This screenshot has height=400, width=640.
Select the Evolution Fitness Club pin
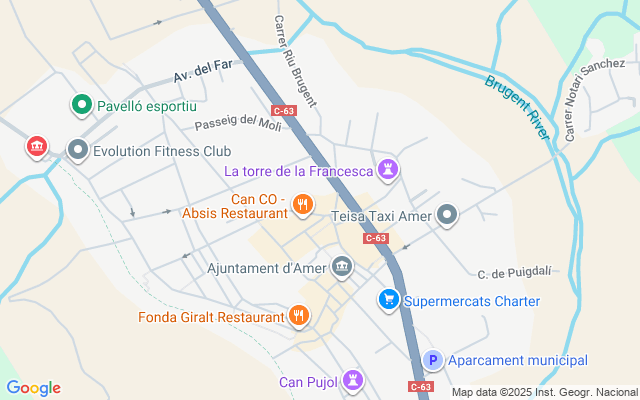(x=78, y=151)
